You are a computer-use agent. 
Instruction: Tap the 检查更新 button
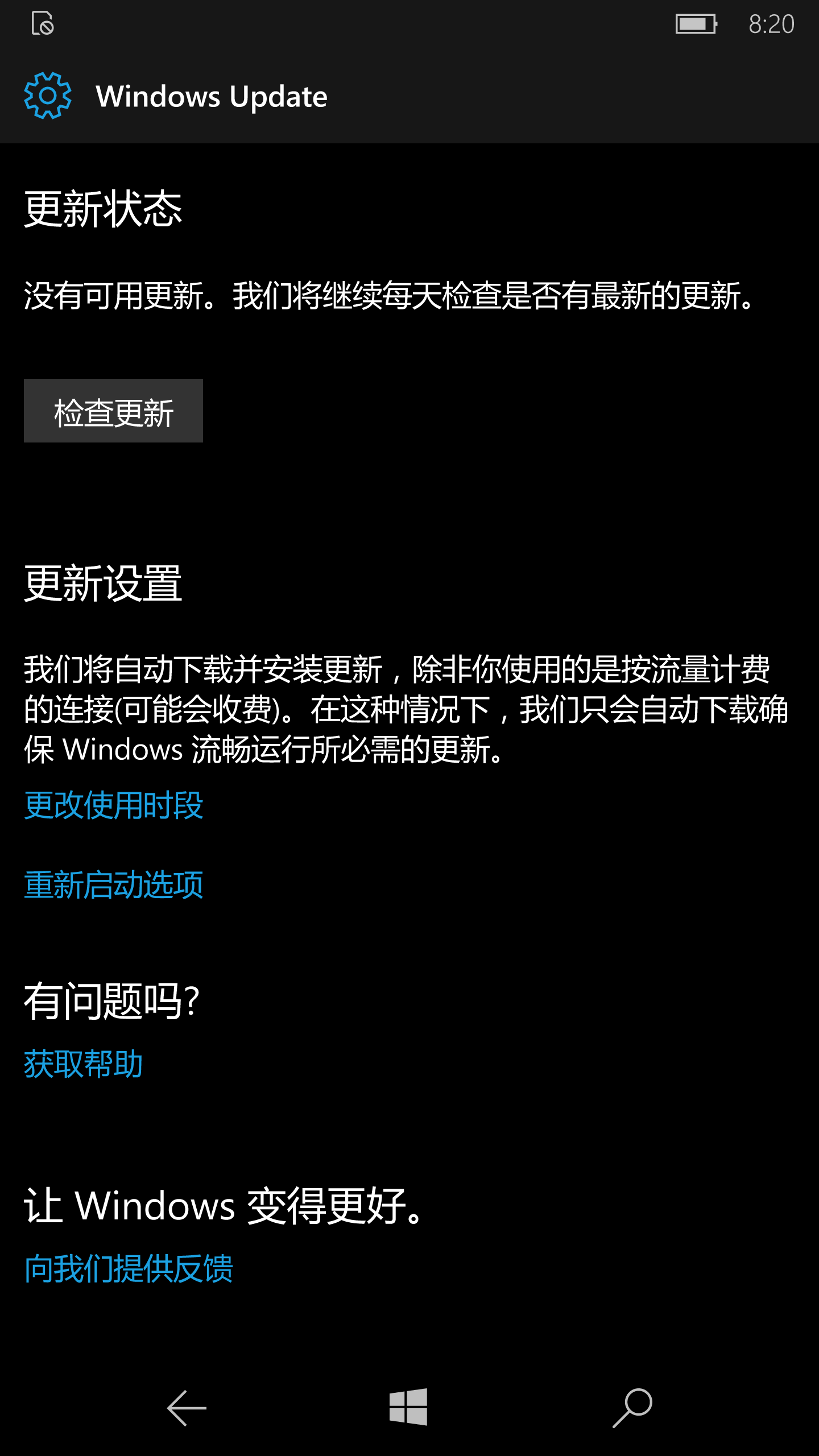coord(113,411)
